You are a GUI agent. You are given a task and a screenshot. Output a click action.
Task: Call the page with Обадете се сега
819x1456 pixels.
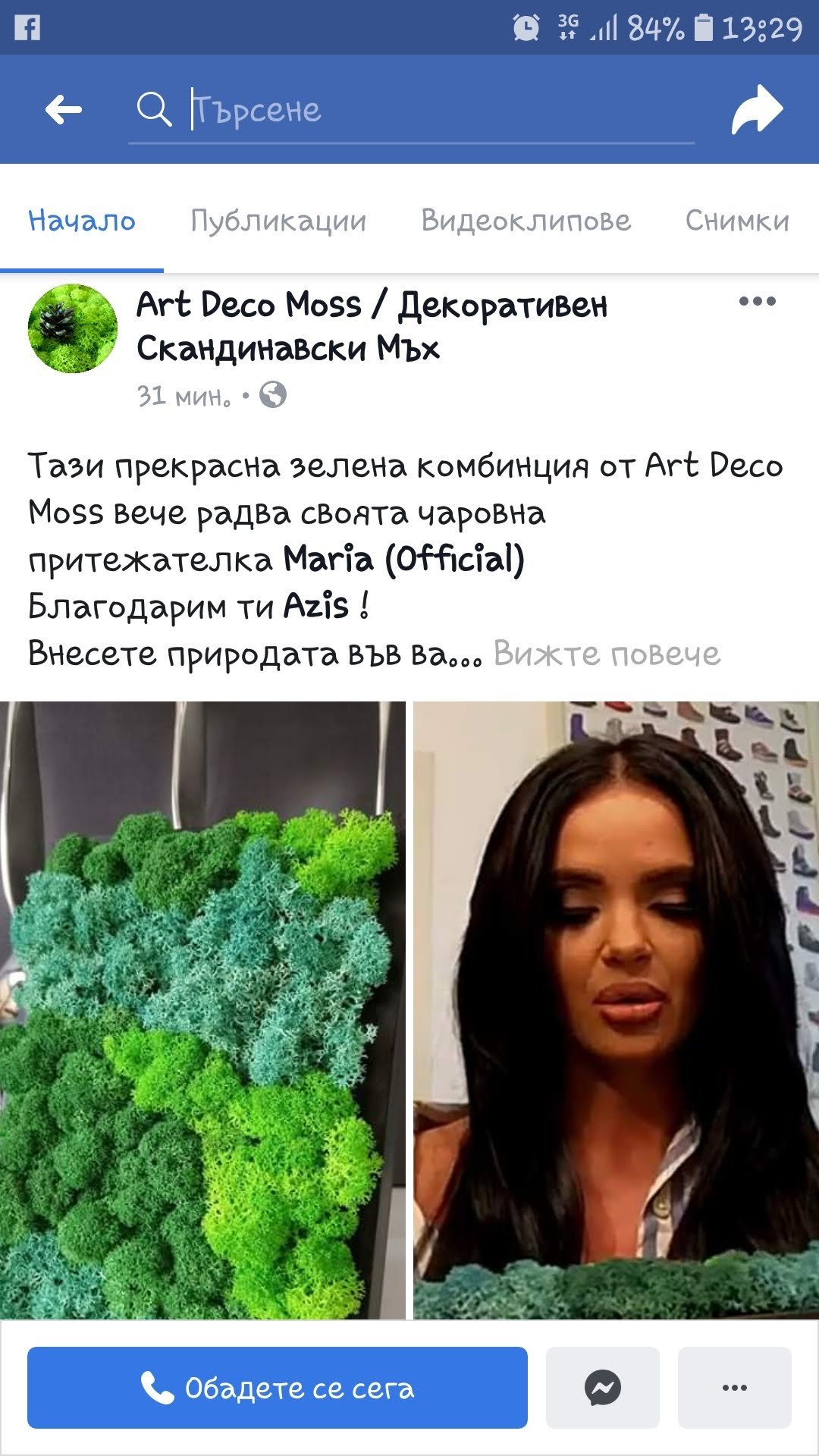pos(278,1388)
